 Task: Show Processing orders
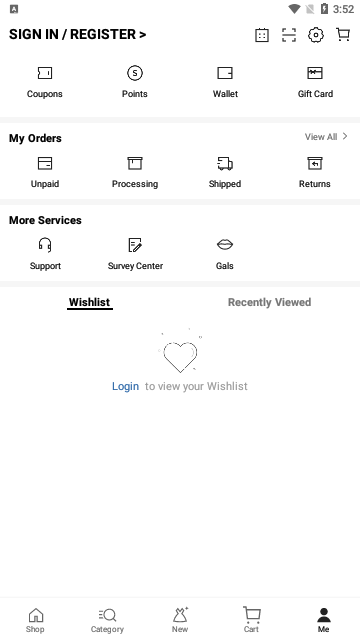coord(135,172)
